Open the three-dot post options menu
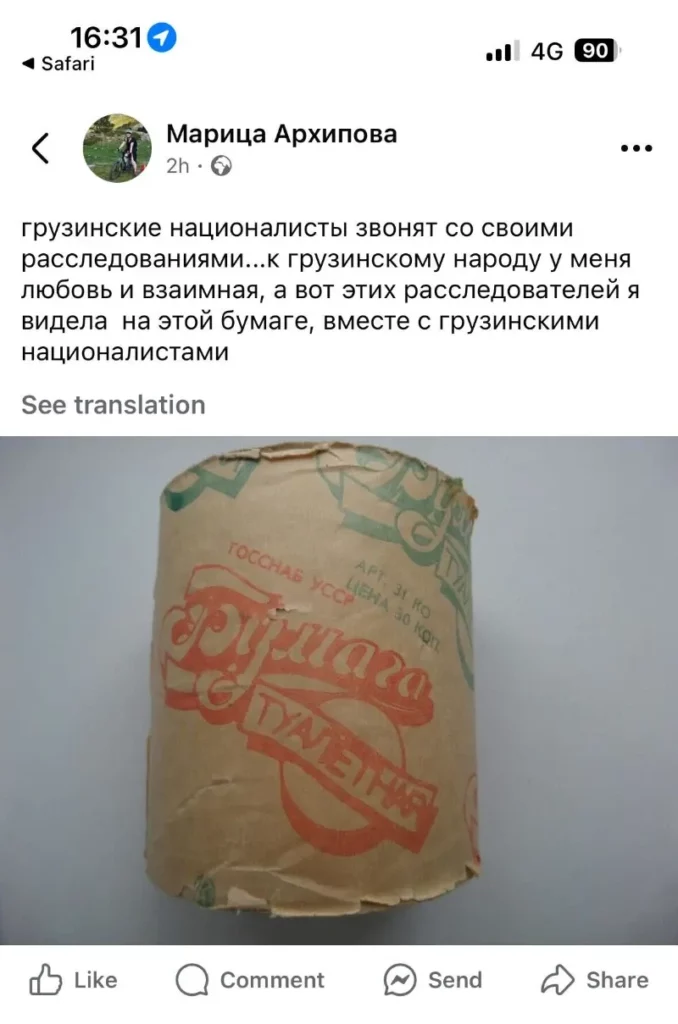This screenshot has width=678, height=1024. coord(636,148)
